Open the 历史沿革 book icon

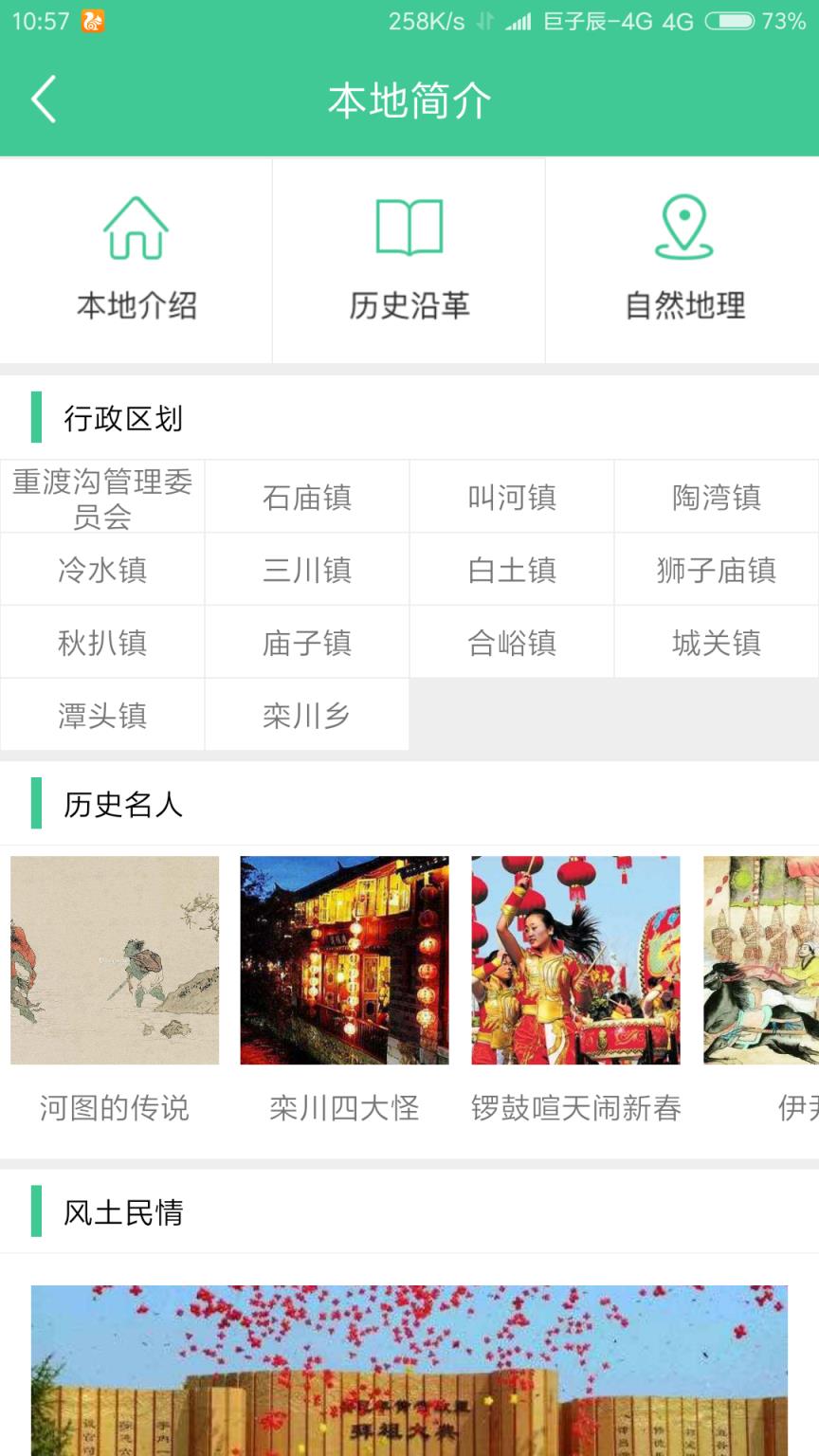tap(408, 227)
